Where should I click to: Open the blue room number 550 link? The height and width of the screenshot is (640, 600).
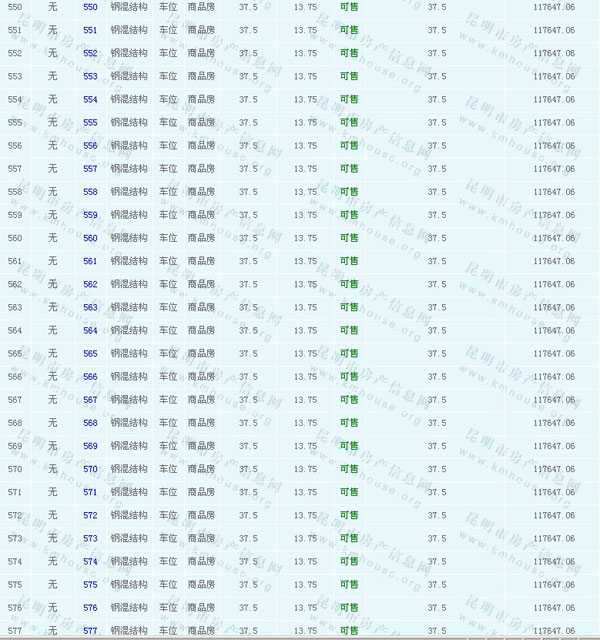click(x=90, y=7)
